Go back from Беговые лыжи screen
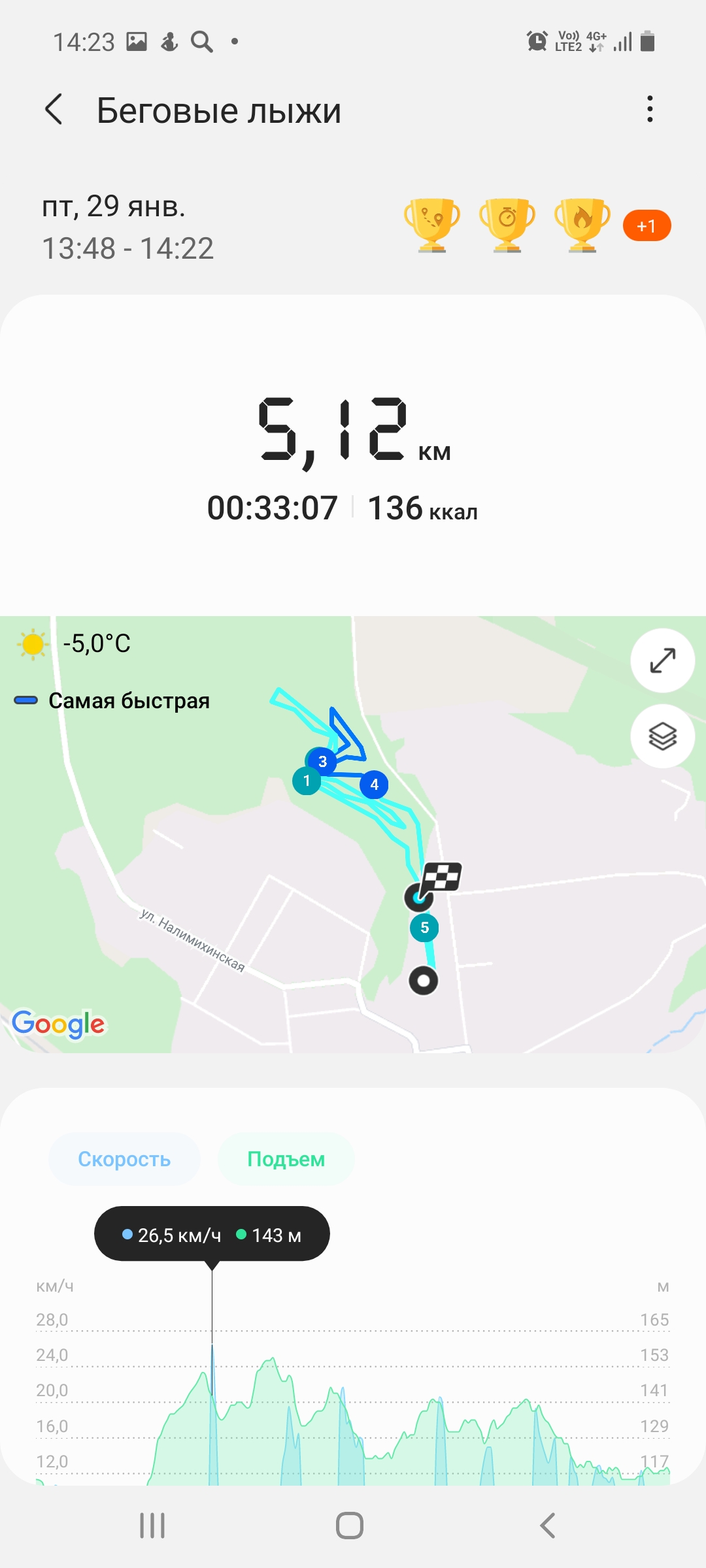 (54, 109)
